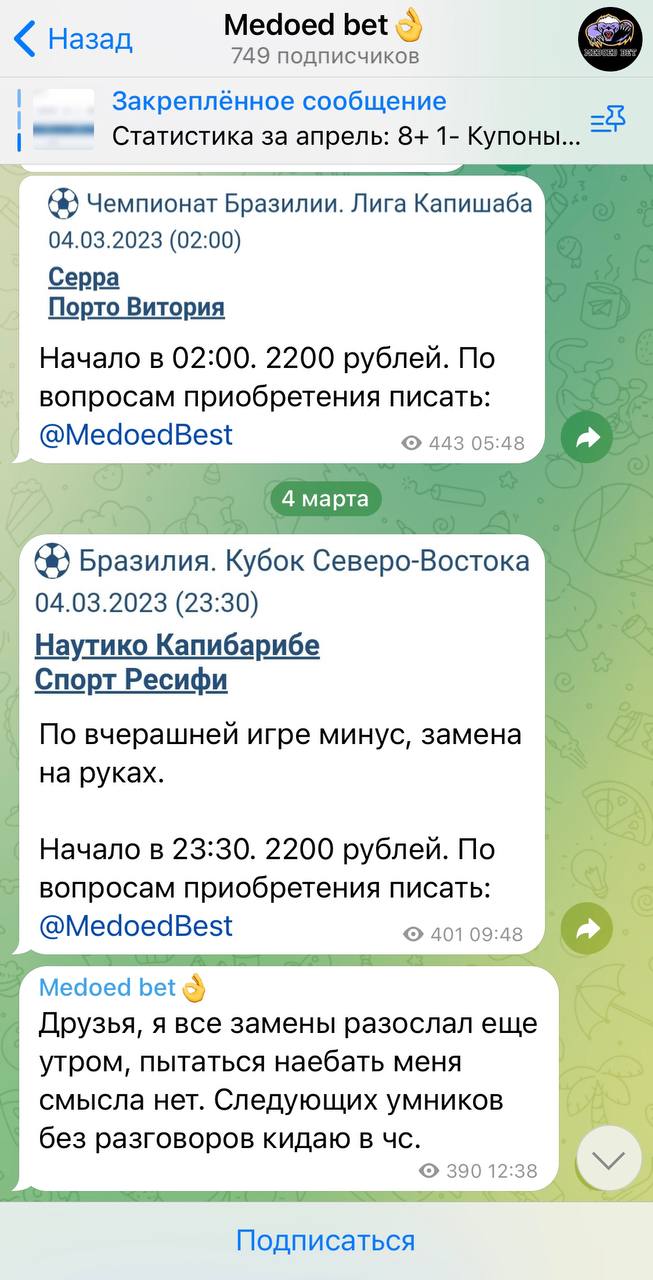This screenshot has width=653, height=1280.
Task: Open the Medoed bet channel avatar
Action: (610, 39)
